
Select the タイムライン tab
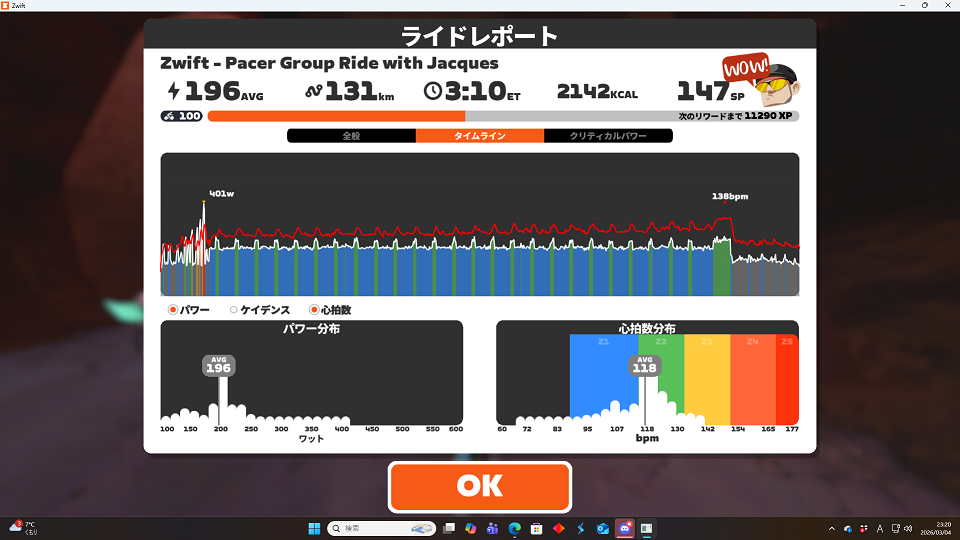tap(480, 135)
